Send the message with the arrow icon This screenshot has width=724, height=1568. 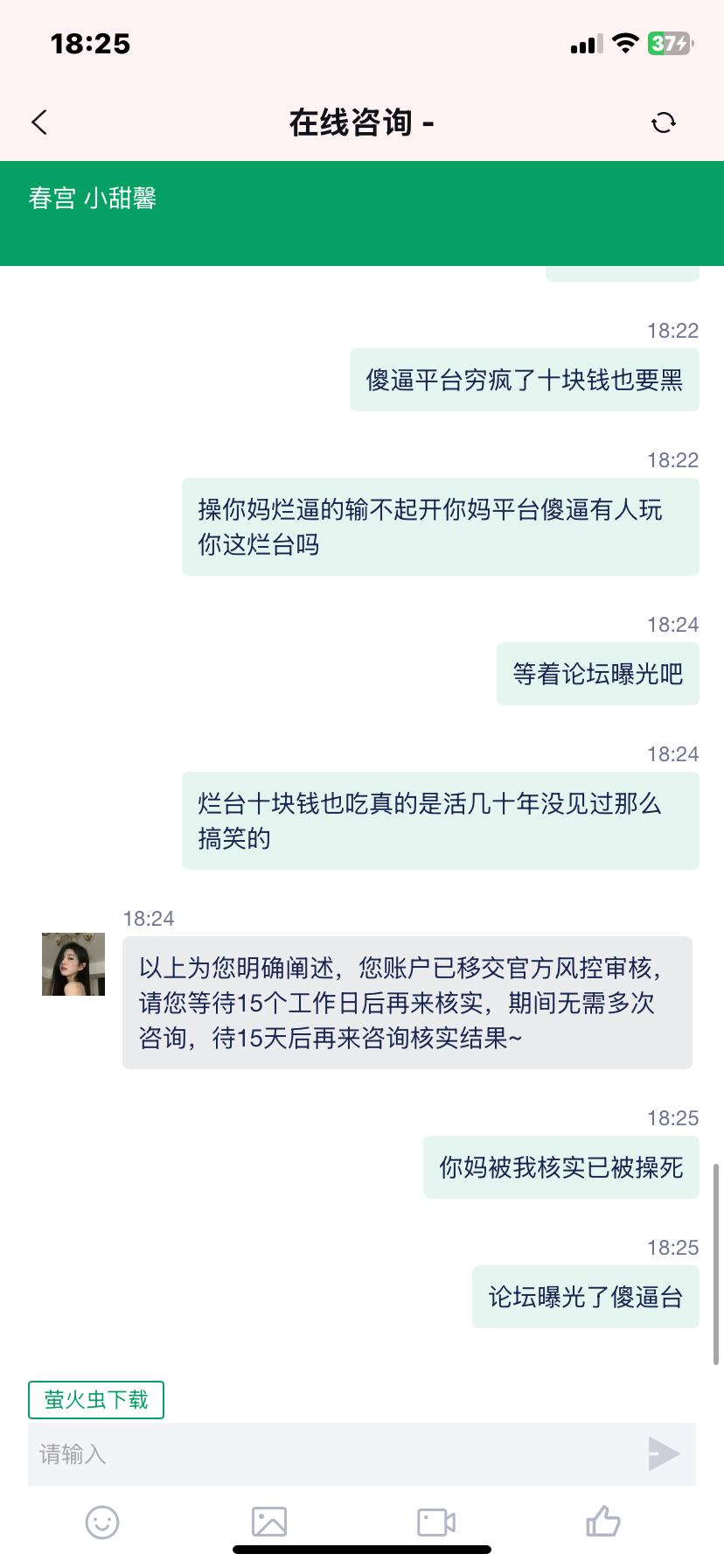pos(664,1454)
